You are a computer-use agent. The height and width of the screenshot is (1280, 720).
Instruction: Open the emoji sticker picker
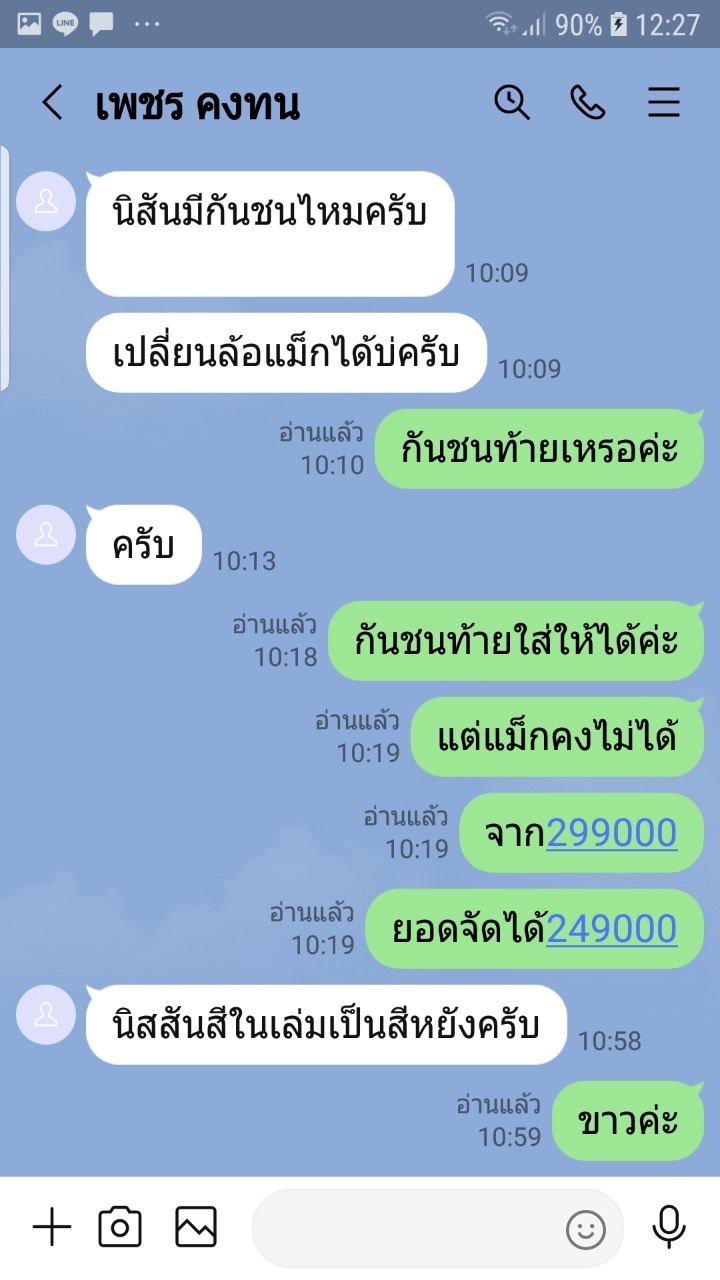click(x=586, y=1229)
